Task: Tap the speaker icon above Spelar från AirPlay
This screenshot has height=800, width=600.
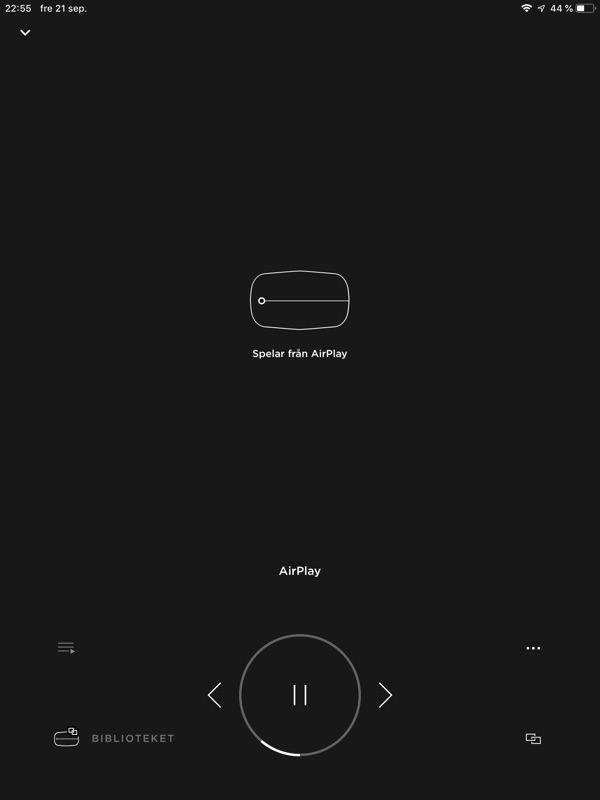Action: (300, 300)
